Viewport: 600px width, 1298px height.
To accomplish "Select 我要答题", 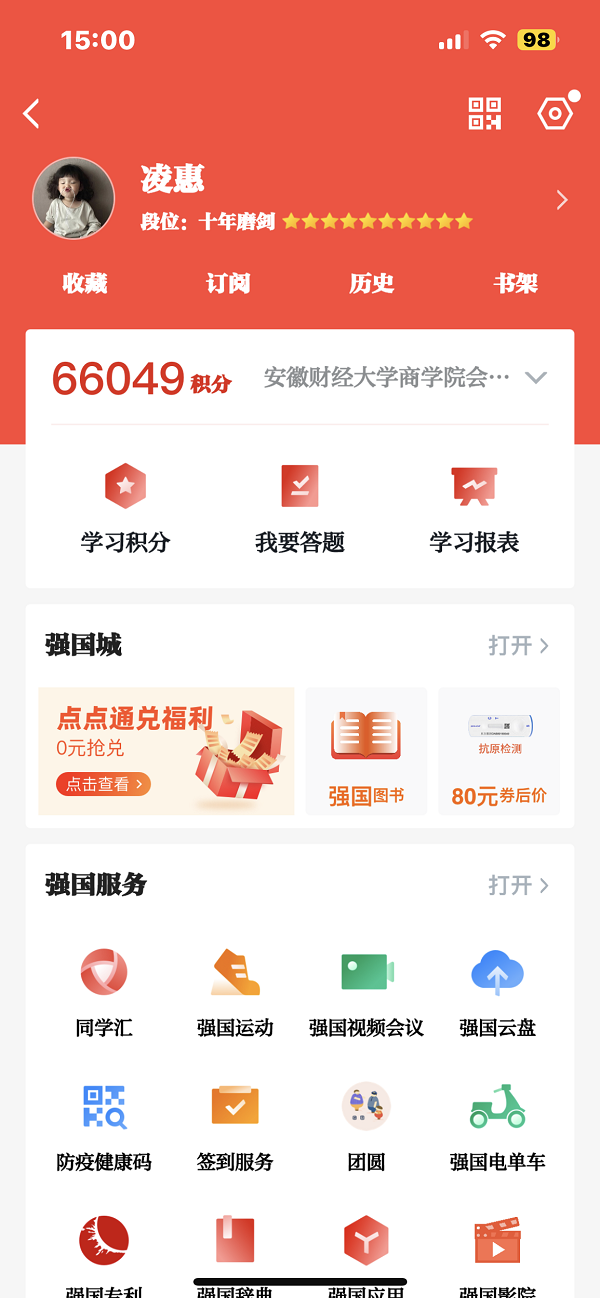I will point(300,510).
